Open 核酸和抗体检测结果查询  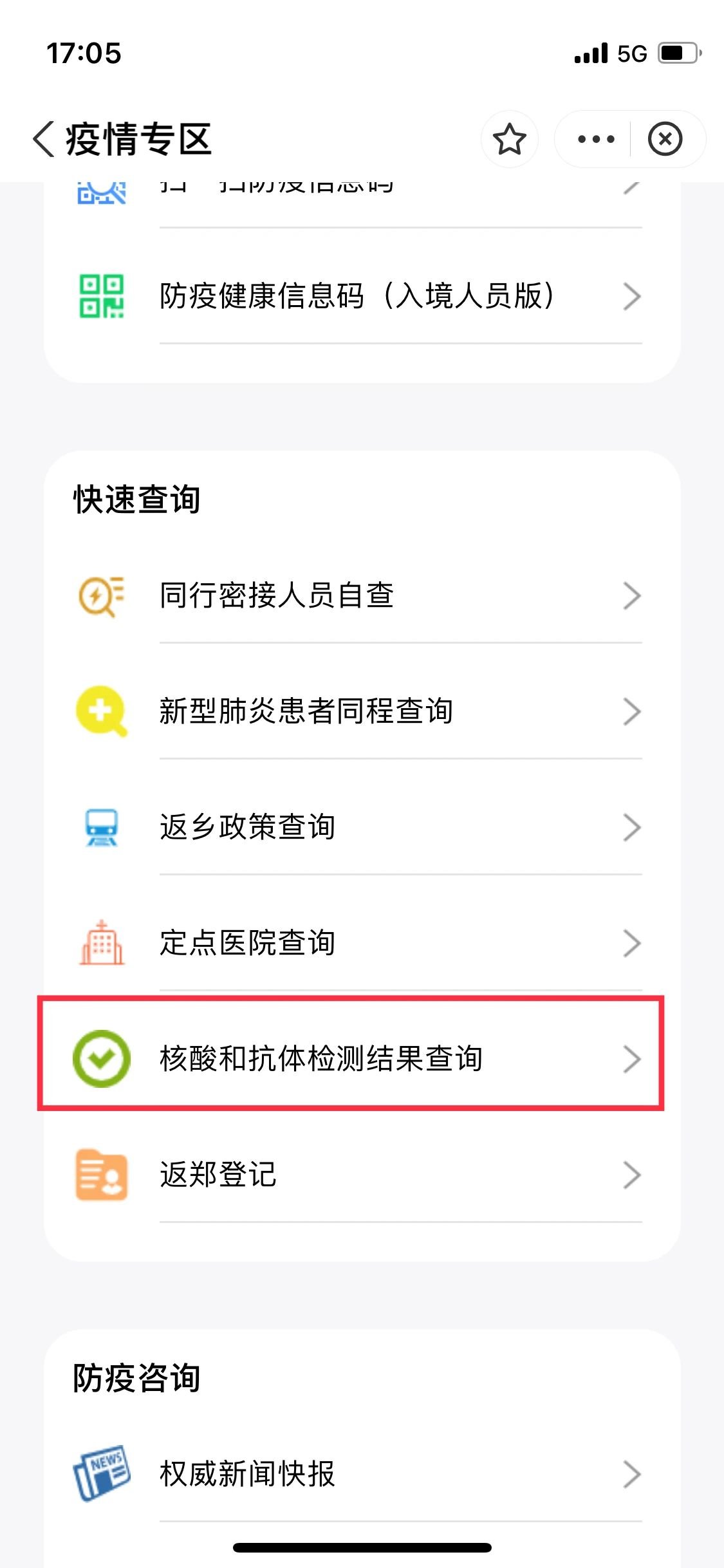click(x=360, y=1059)
